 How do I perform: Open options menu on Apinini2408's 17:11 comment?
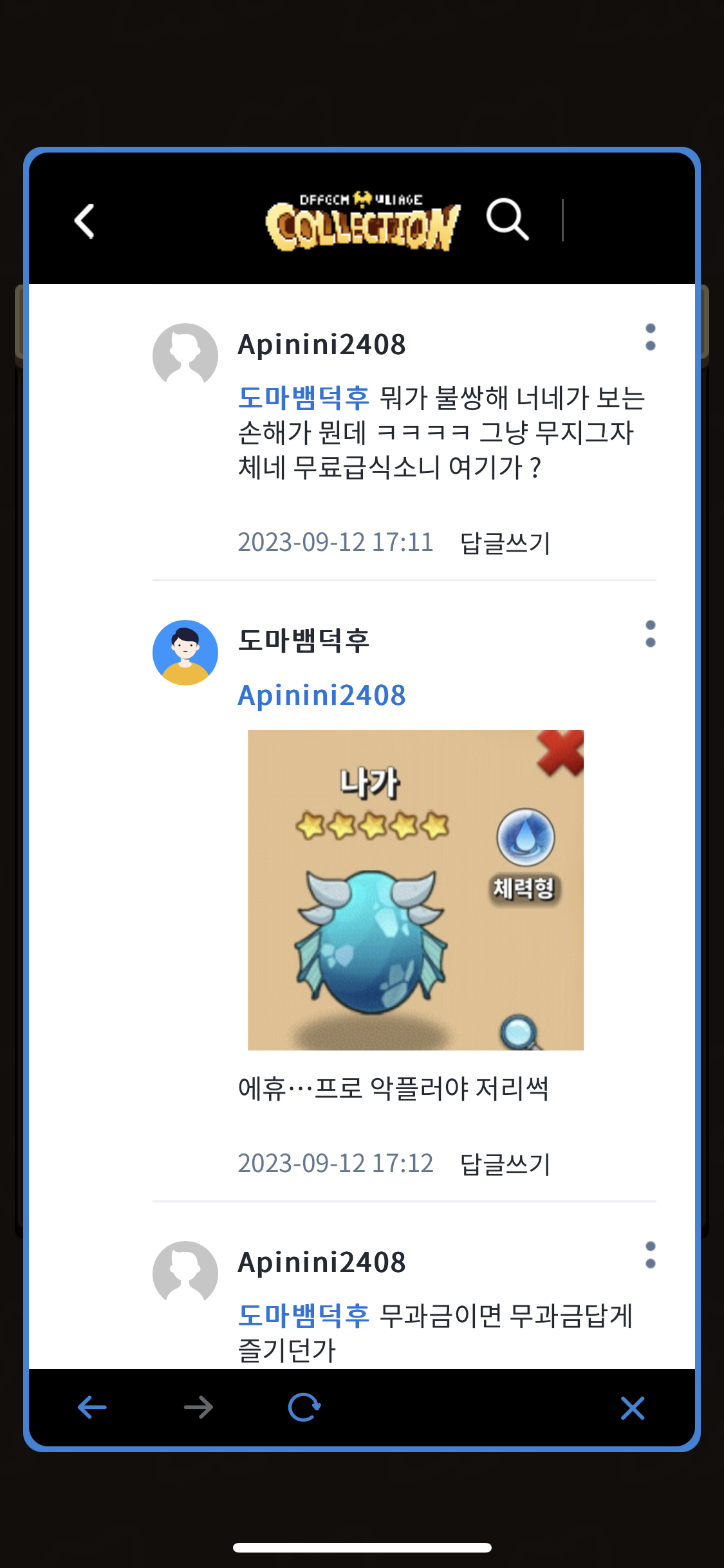pos(650,337)
